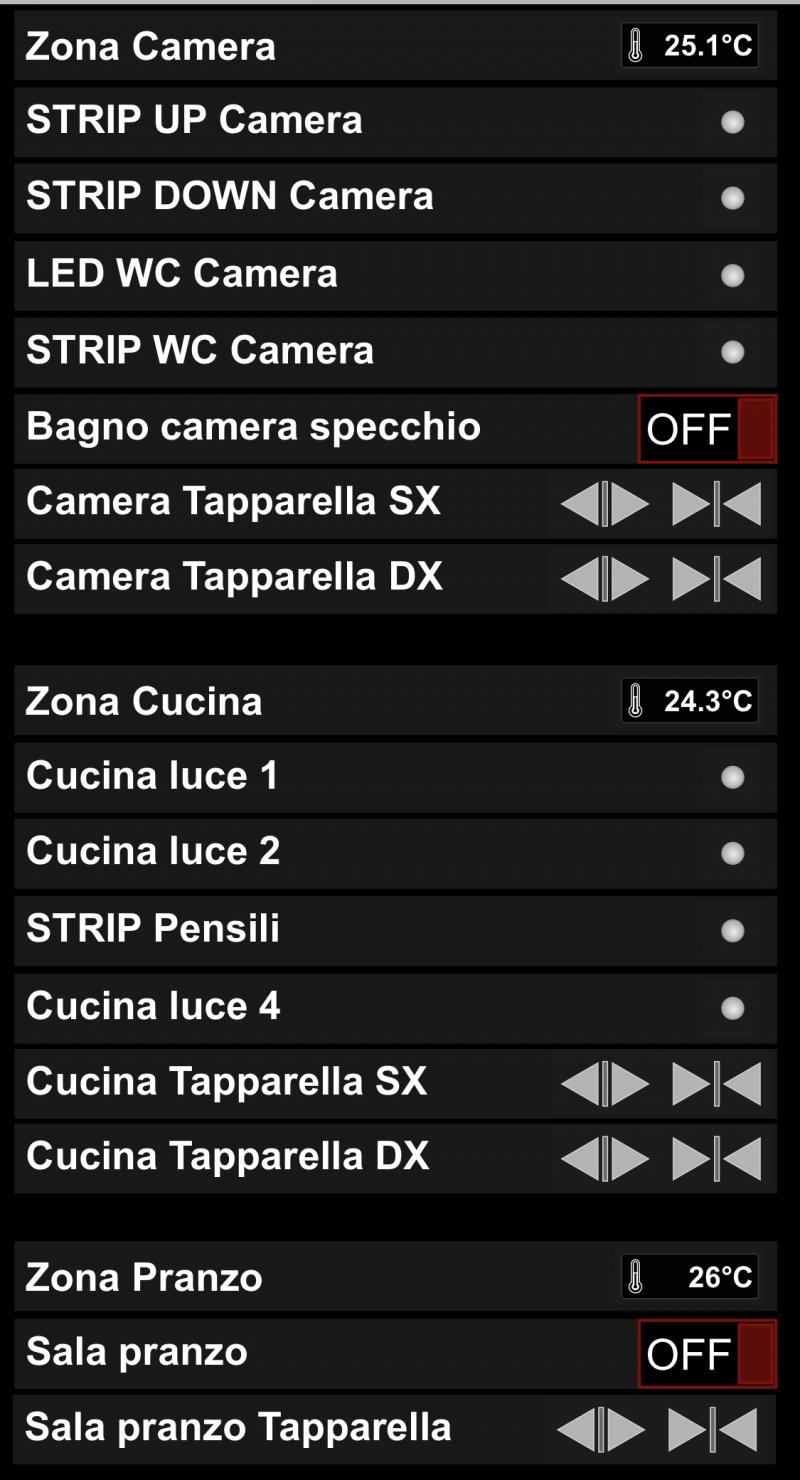Open the Camera Tapparella SX shutter

click(605, 504)
